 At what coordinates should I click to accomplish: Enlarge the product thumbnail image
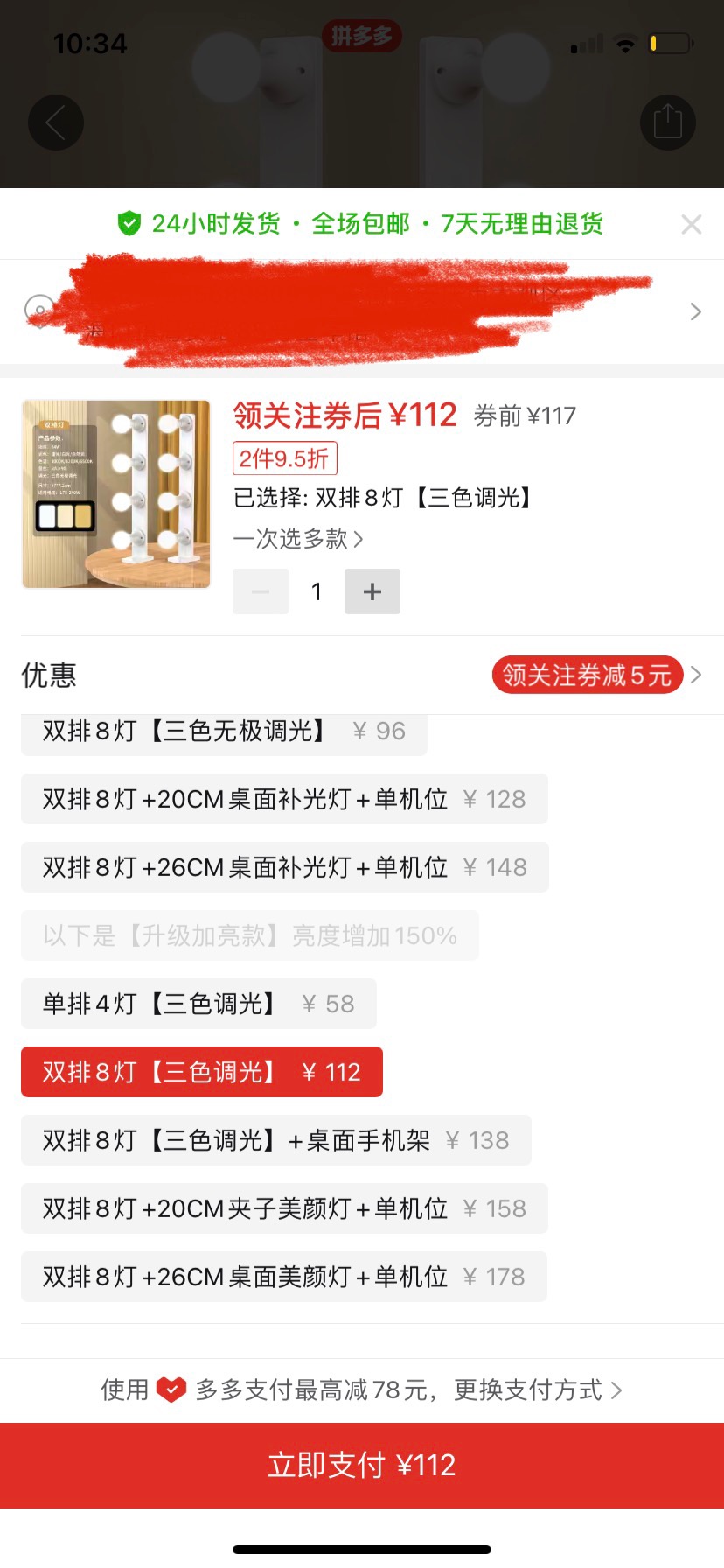click(x=116, y=494)
